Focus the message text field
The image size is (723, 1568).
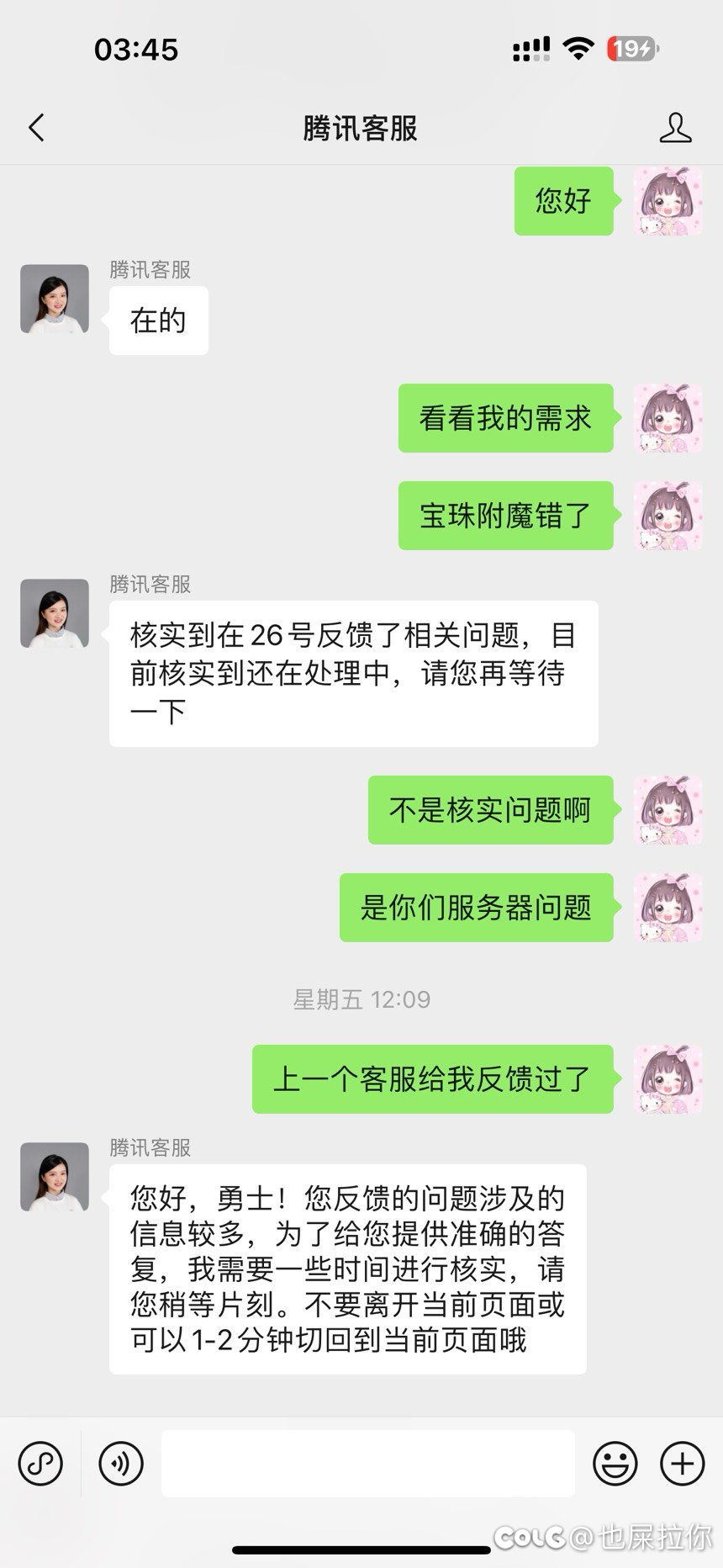[368, 1464]
